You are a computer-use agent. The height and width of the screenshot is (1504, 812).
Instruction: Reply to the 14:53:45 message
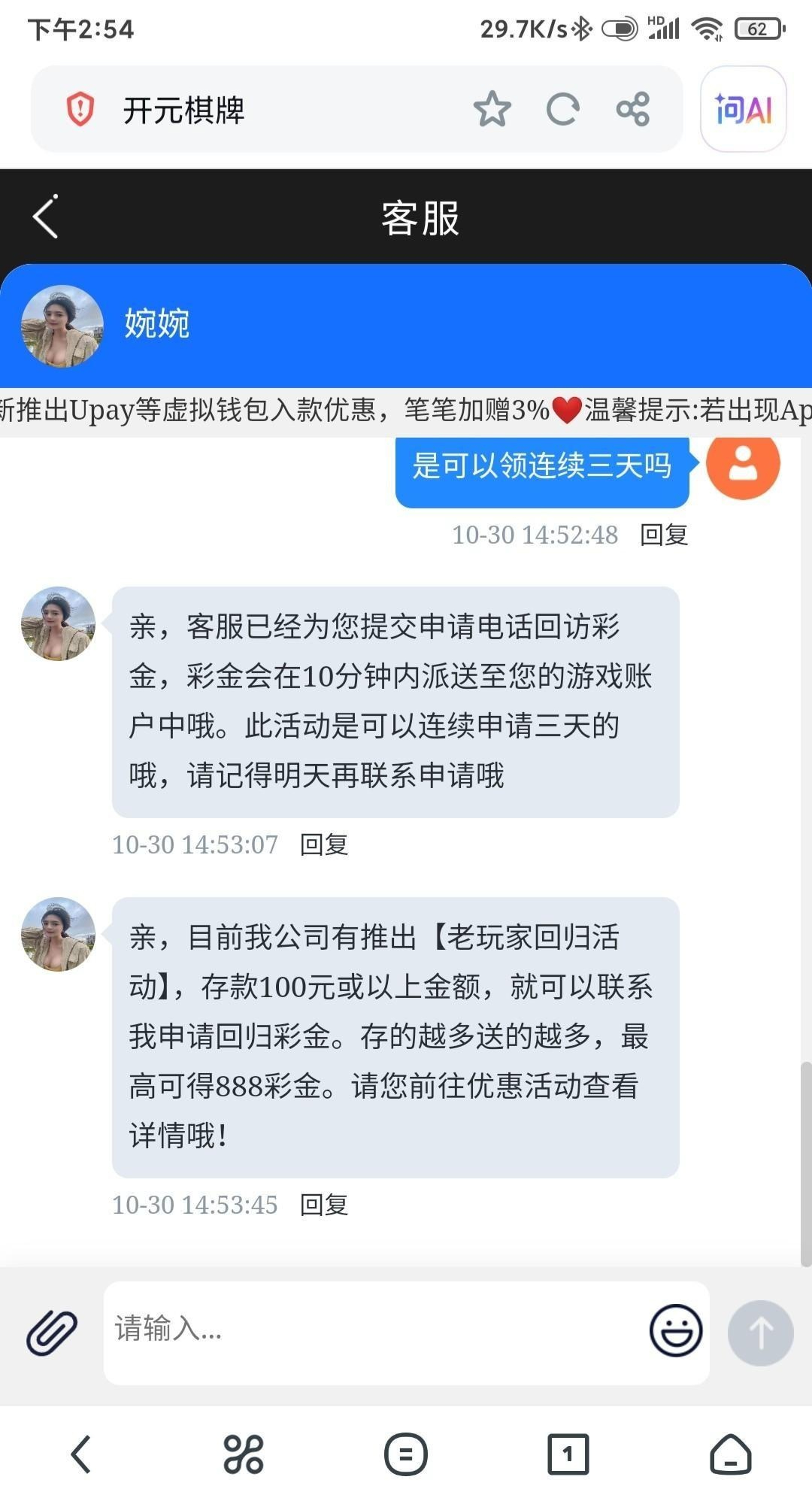(324, 1205)
